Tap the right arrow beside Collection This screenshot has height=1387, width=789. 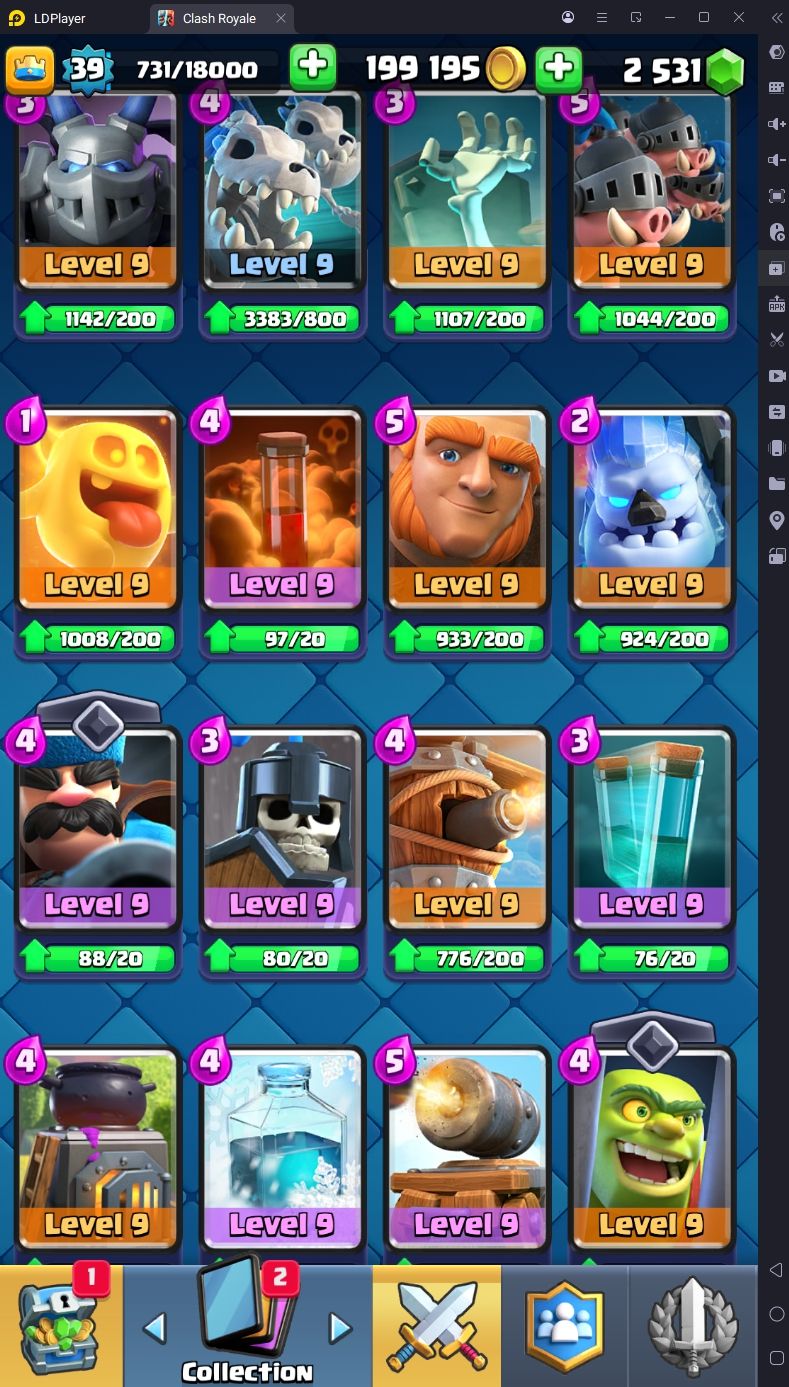coord(341,1328)
